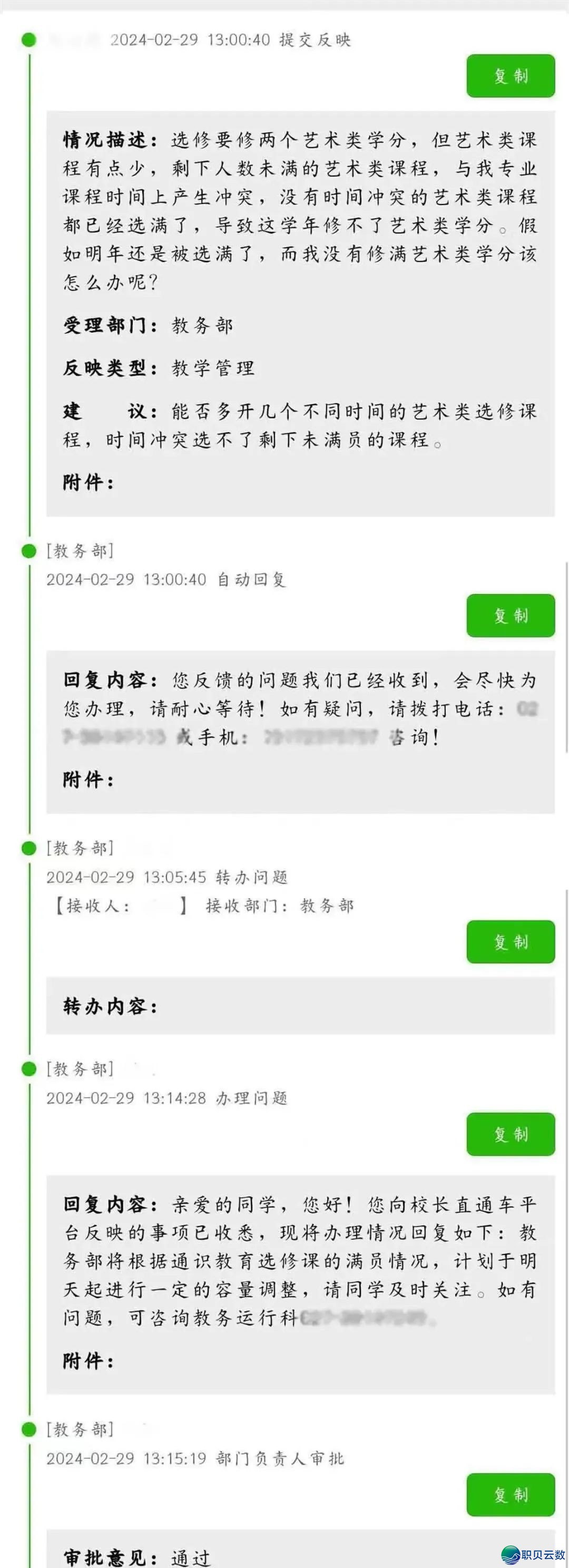The width and height of the screenshot is (569, 1568).
Task: Copy the 办理问题 handling reply
Action: click(x=510, y=1134)
